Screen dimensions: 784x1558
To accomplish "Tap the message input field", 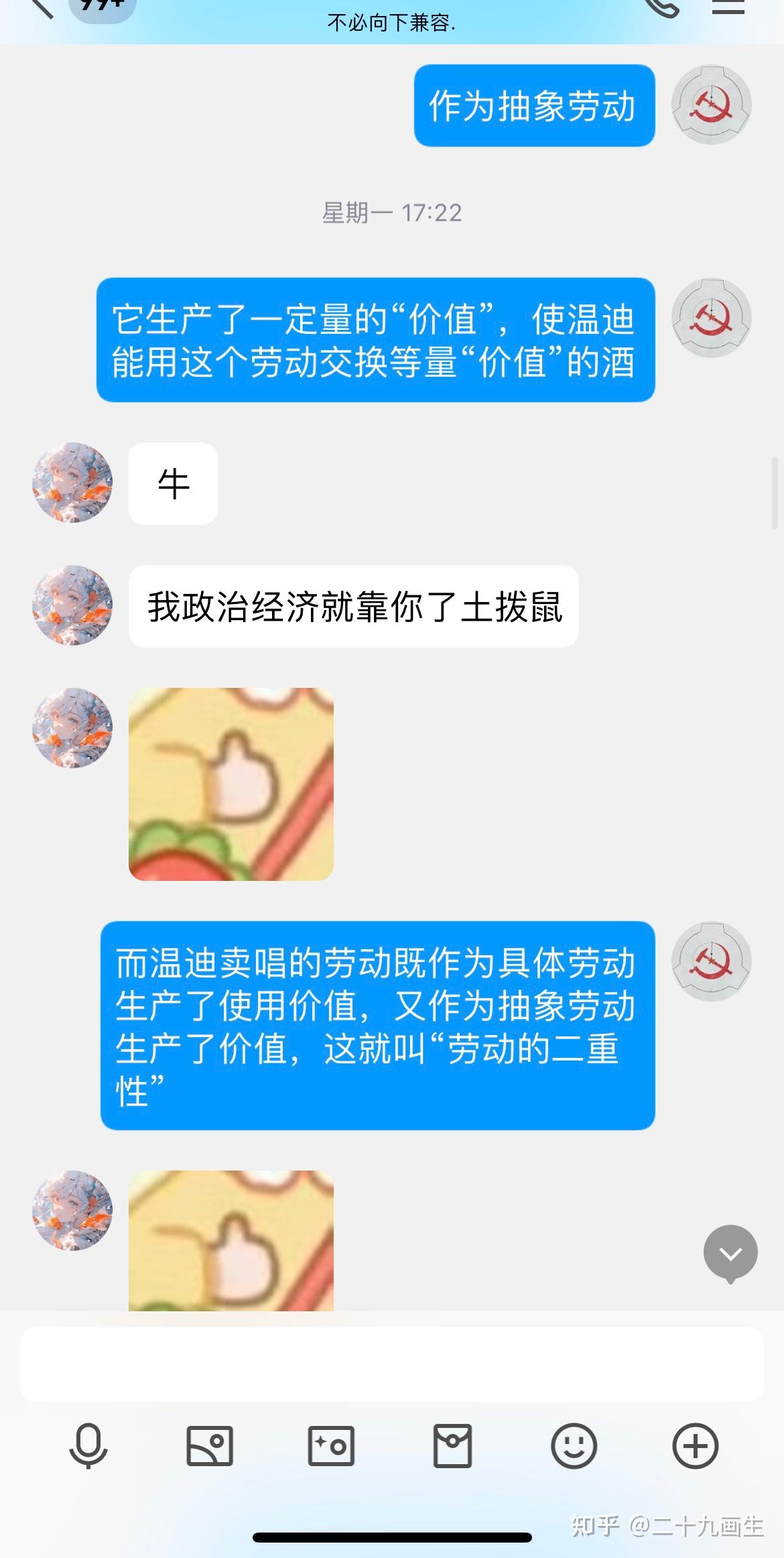I will [391, 1364].
